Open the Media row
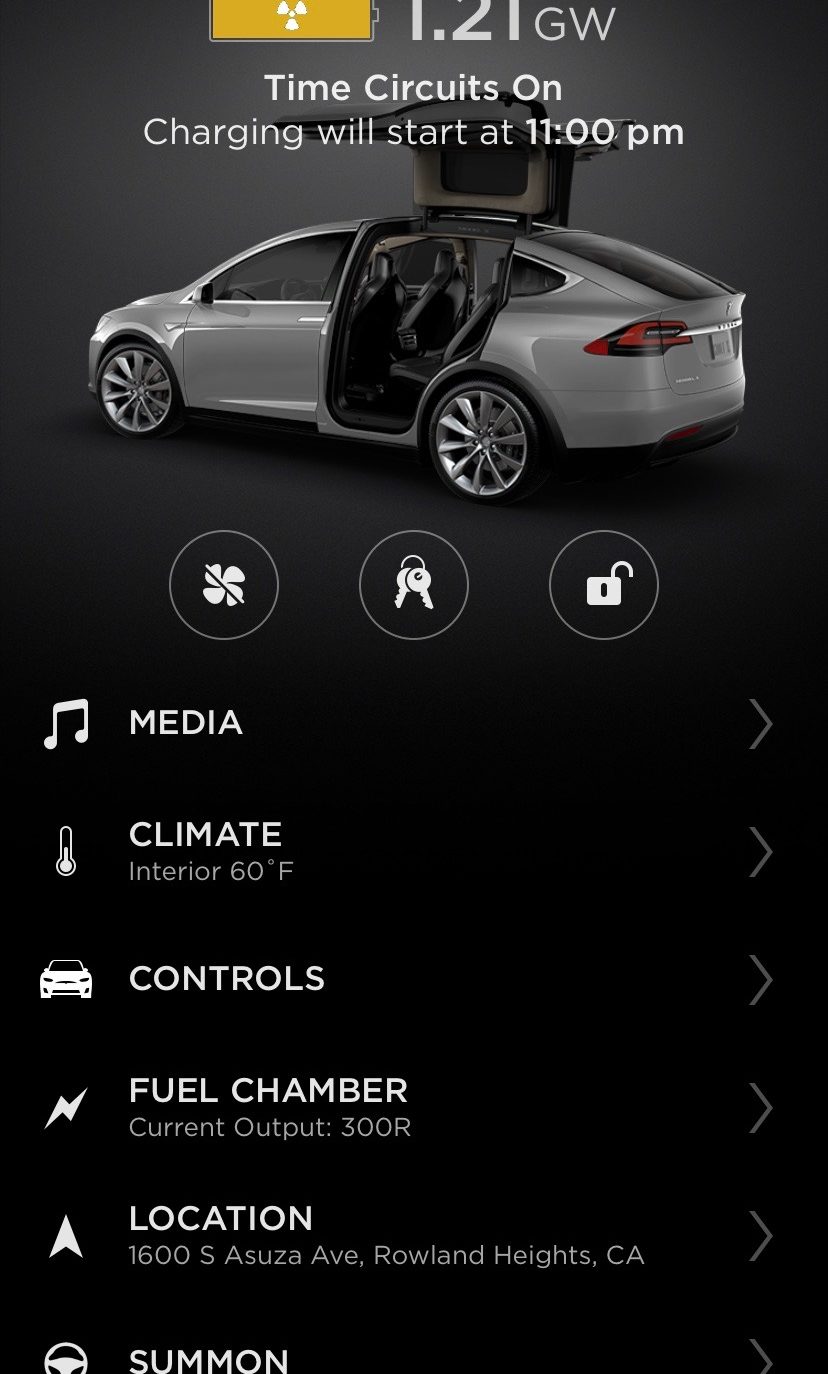The image size is (828, 1374). tap(414, 723)
